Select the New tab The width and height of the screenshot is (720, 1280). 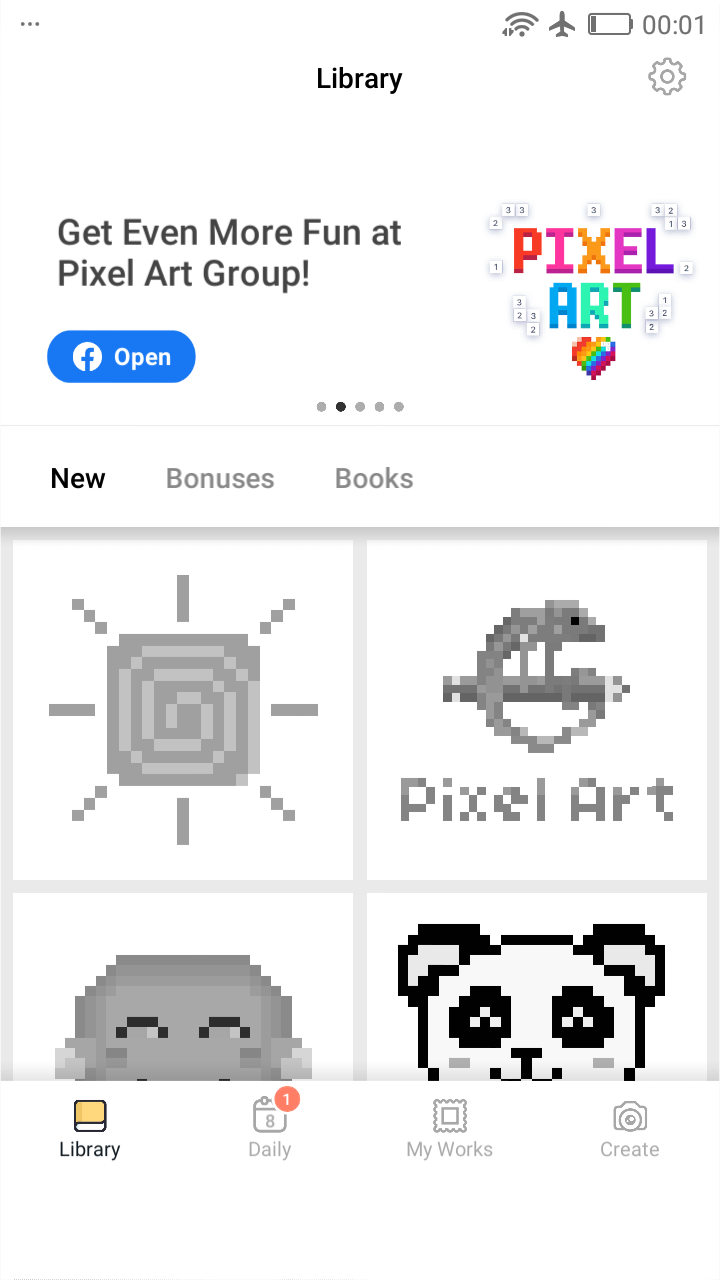pos(78,479)
